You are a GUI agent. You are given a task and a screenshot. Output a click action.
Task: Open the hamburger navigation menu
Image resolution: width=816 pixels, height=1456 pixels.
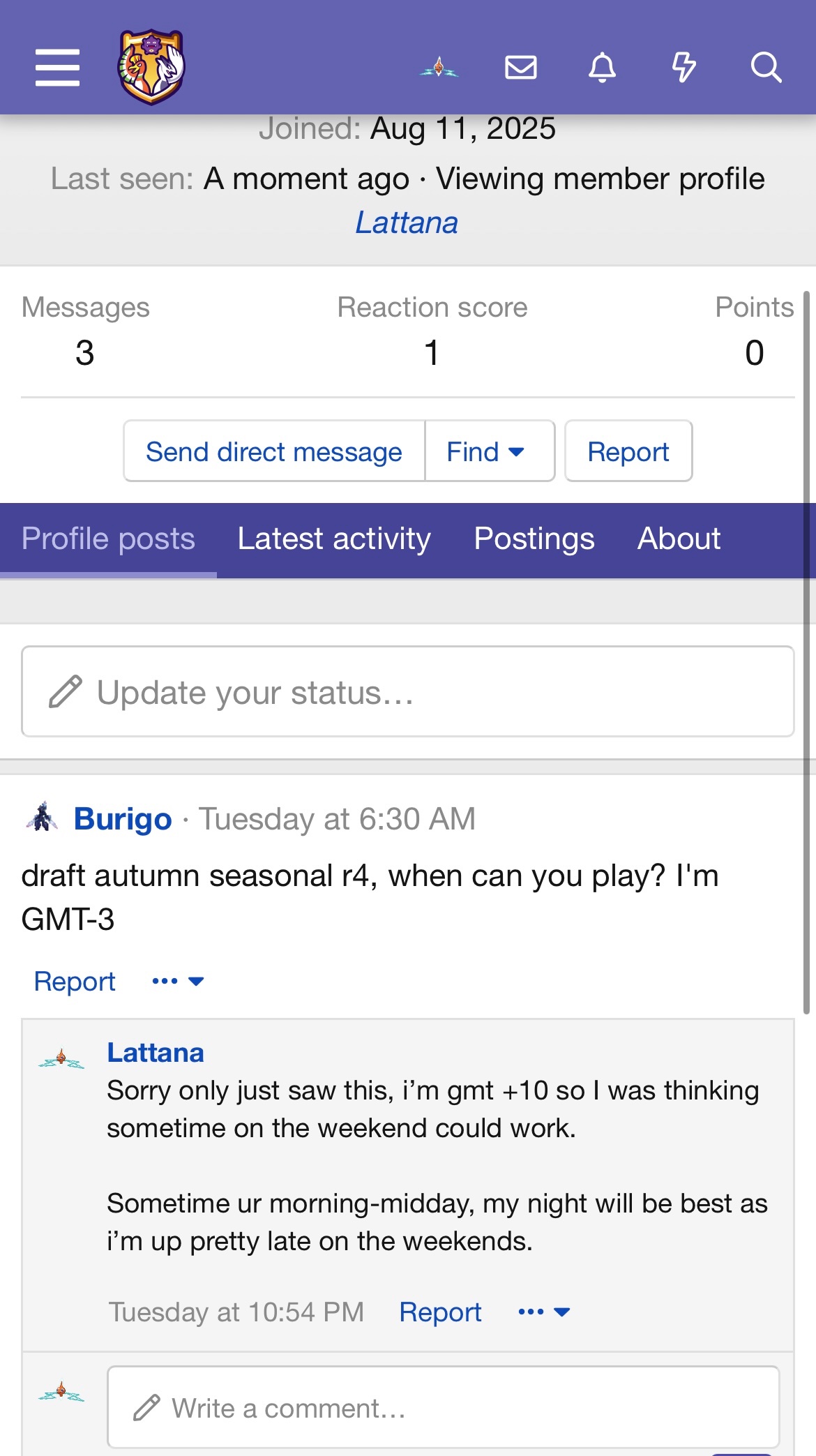pyautogui.click(x=57, y=68)
